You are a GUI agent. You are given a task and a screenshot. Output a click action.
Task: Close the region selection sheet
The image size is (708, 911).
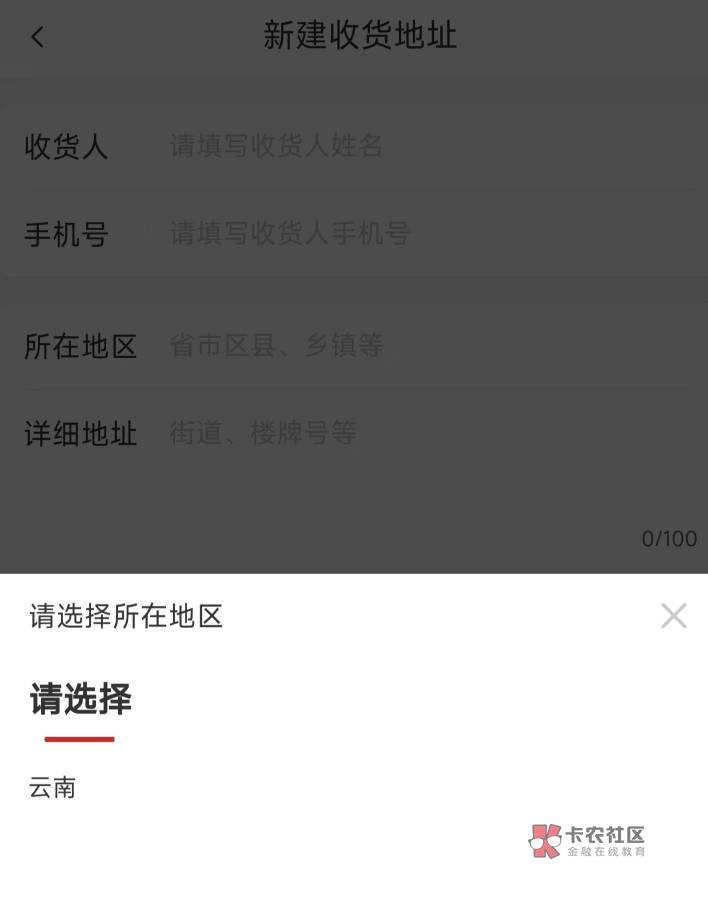(x=674, y=615)
